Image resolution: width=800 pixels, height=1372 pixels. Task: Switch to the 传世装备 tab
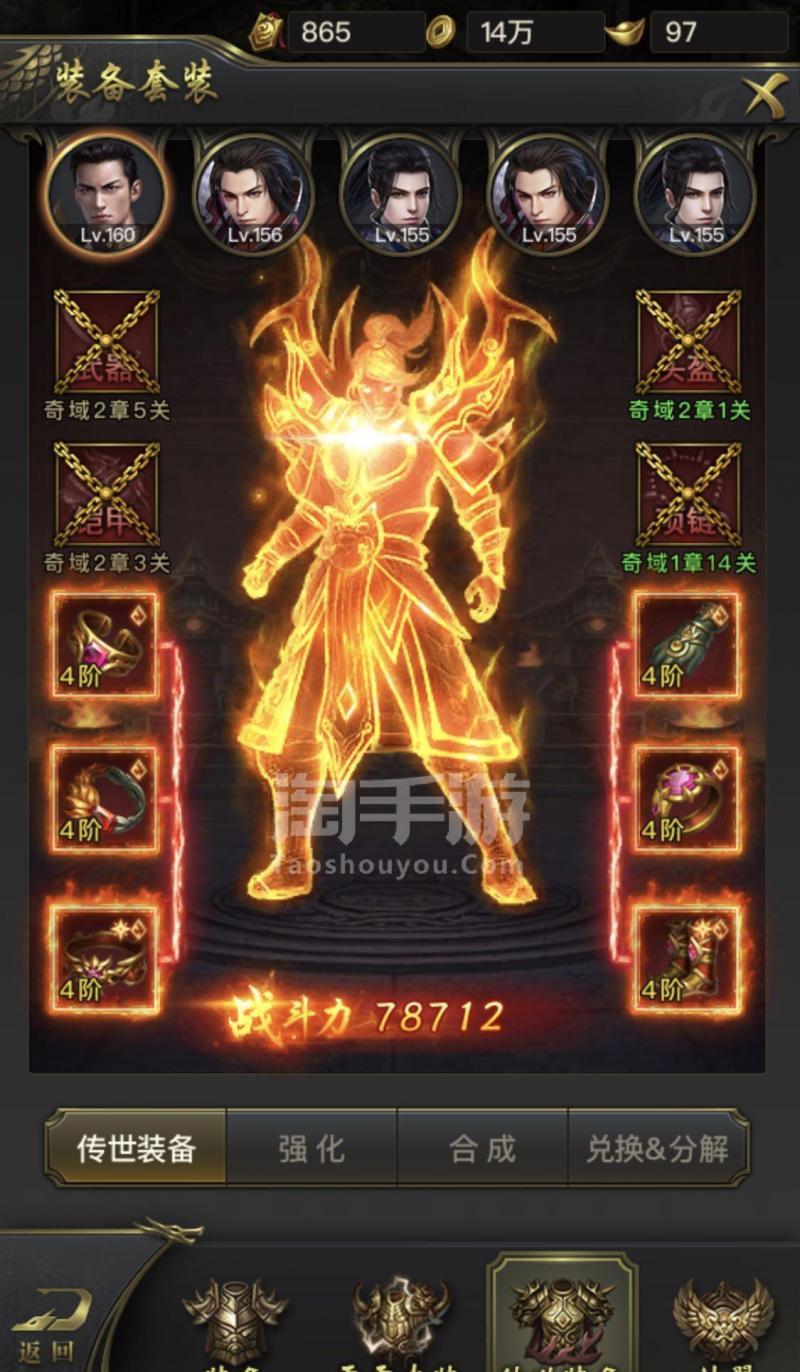point(137,1148)
